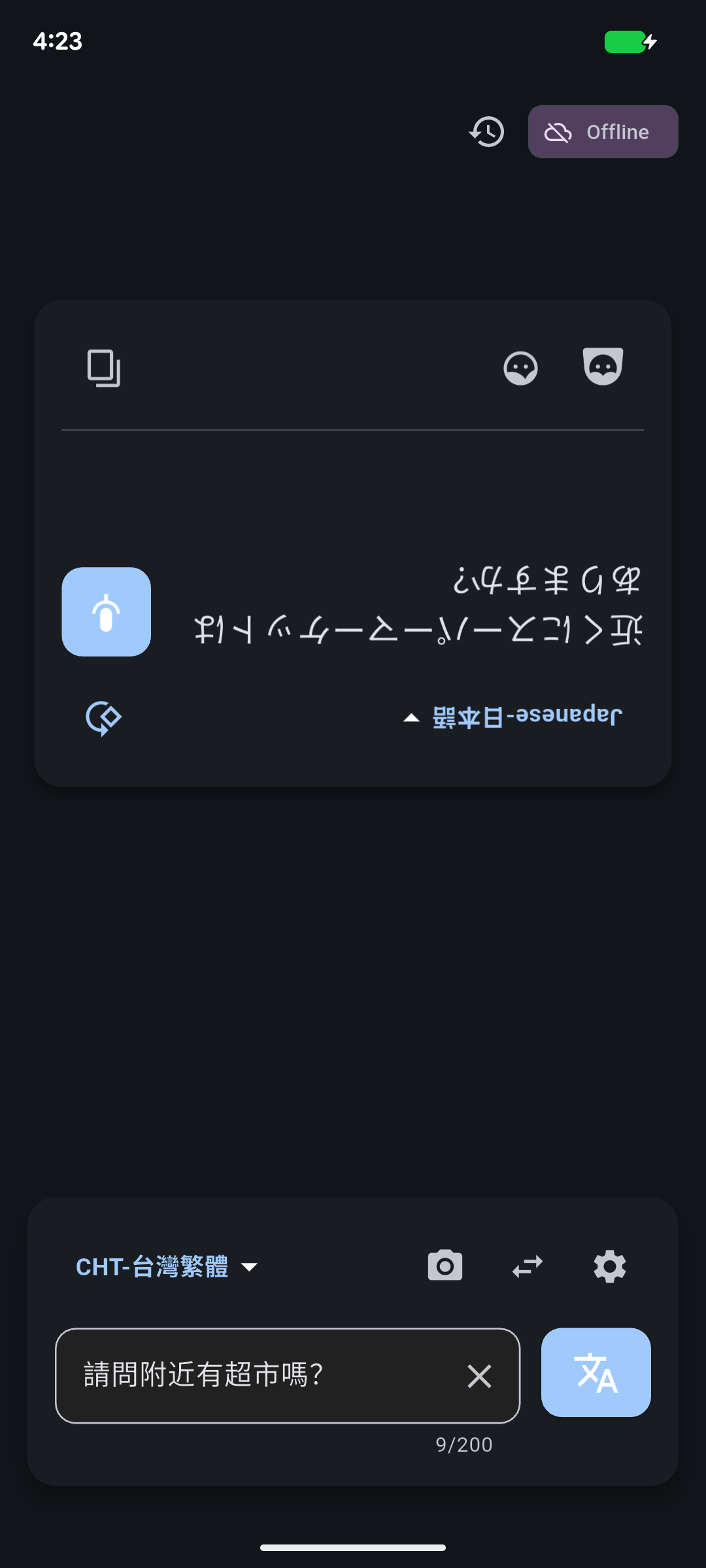Select the masked face voice icon
706x1568 pixels.
[603, 367]
